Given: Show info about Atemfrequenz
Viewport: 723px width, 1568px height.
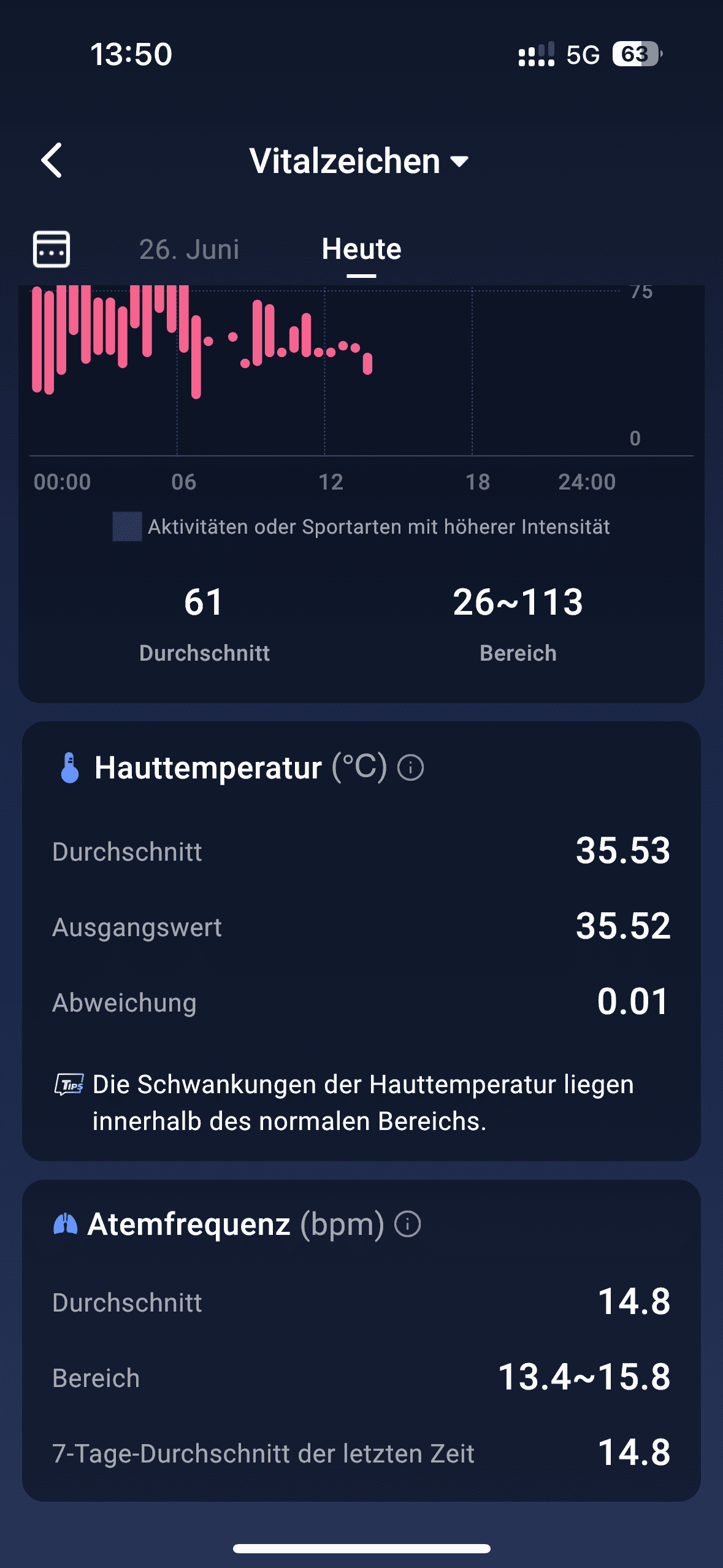Looking at the screenshot, I should (407, 1224).
